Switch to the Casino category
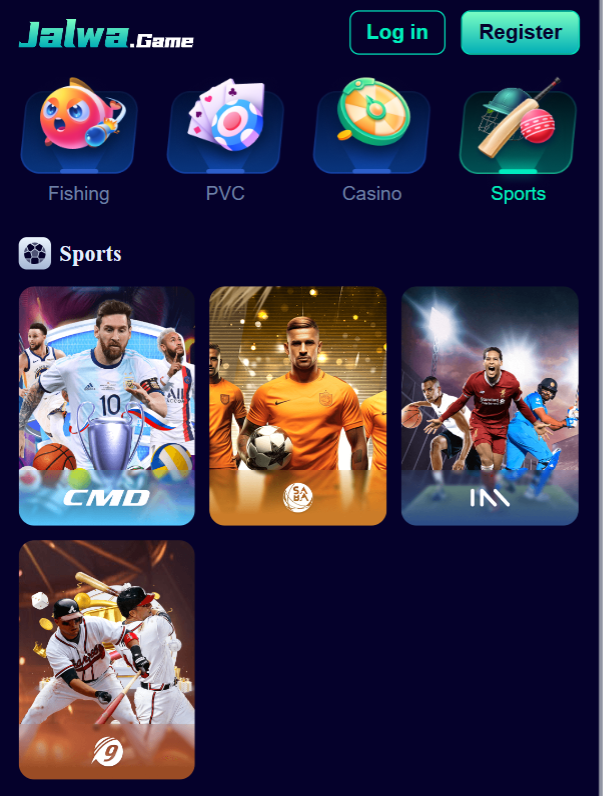604x796 pixels. coord(372,141)
